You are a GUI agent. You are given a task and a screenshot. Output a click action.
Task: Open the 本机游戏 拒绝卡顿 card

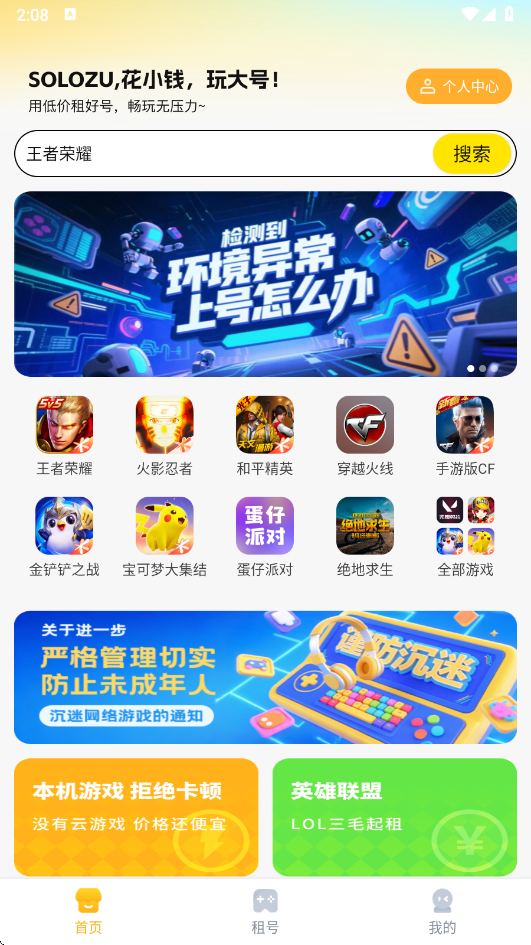click(x=136, y=817)
